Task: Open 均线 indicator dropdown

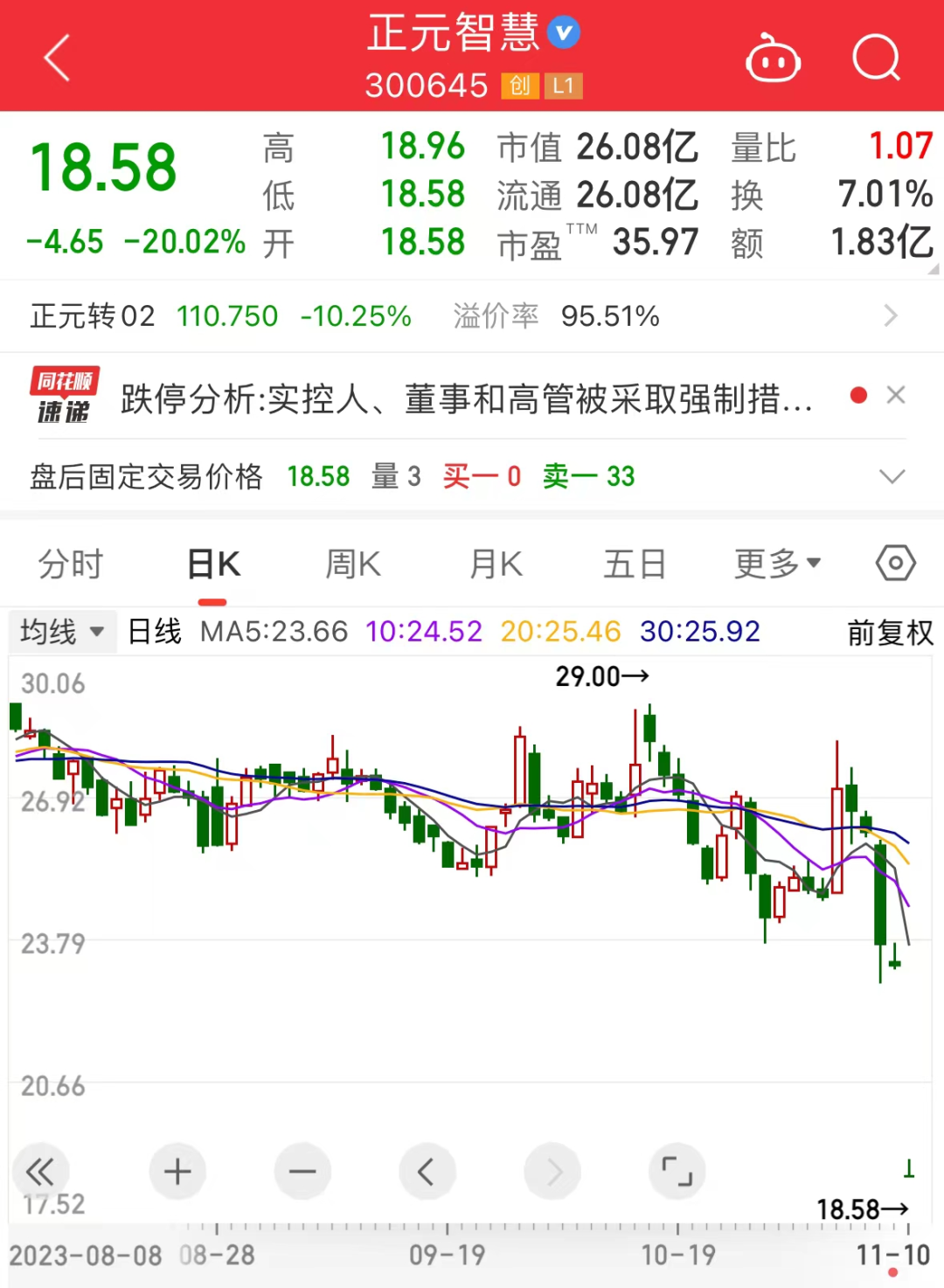Action: (x=61, y=631)
